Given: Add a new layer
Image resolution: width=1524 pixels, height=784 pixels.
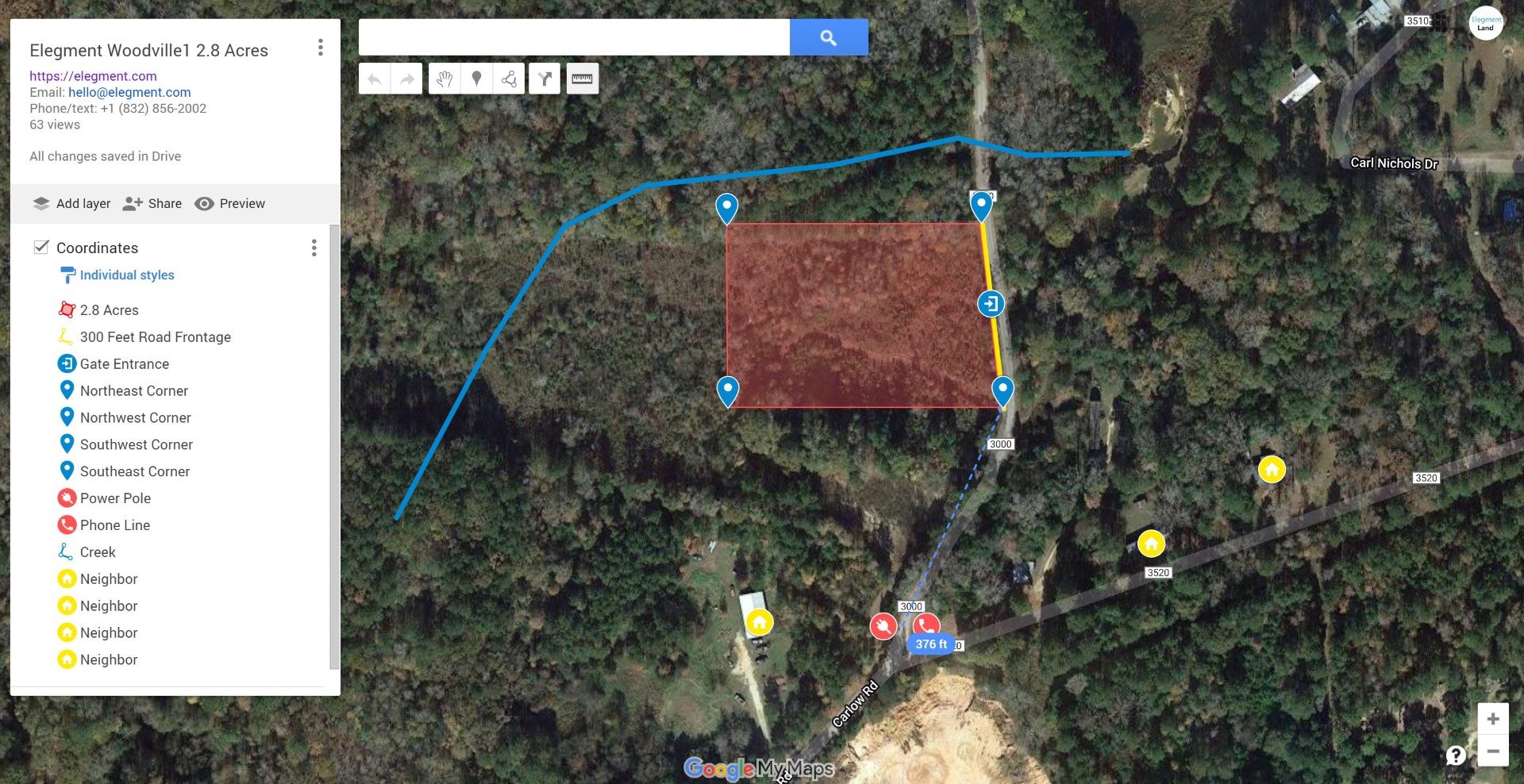Looking at the screenshot, I should point(71,204).
